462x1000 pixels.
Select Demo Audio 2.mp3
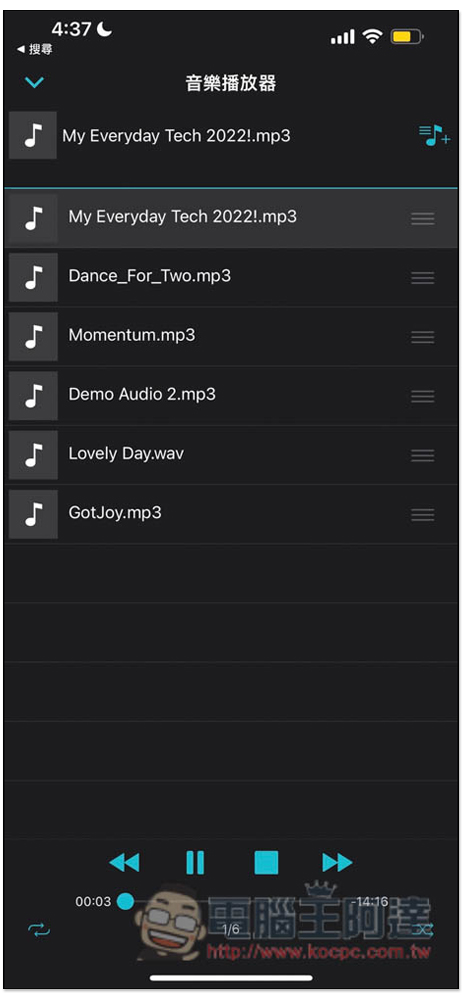[231, 395]
